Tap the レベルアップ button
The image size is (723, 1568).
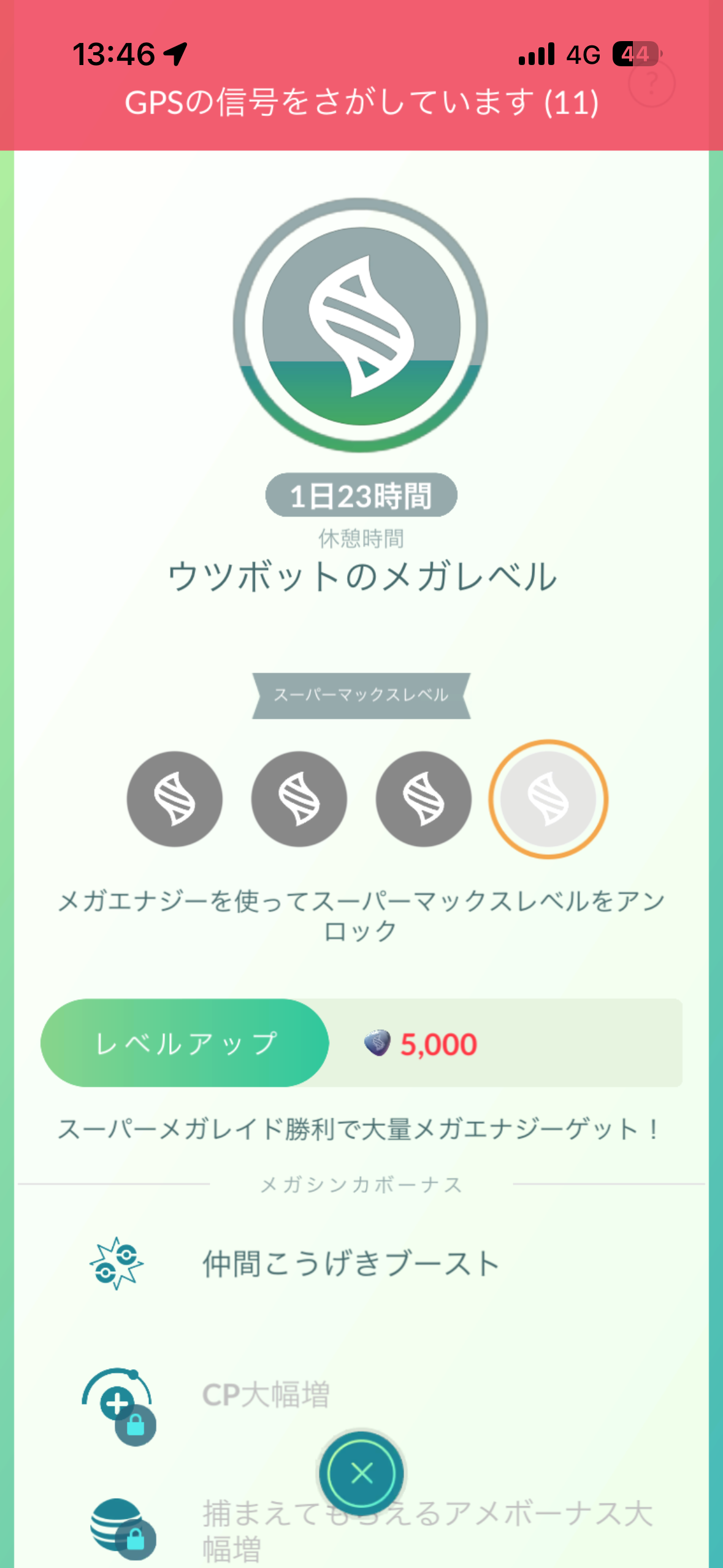pyautogui.click(x=185, y=1043)
